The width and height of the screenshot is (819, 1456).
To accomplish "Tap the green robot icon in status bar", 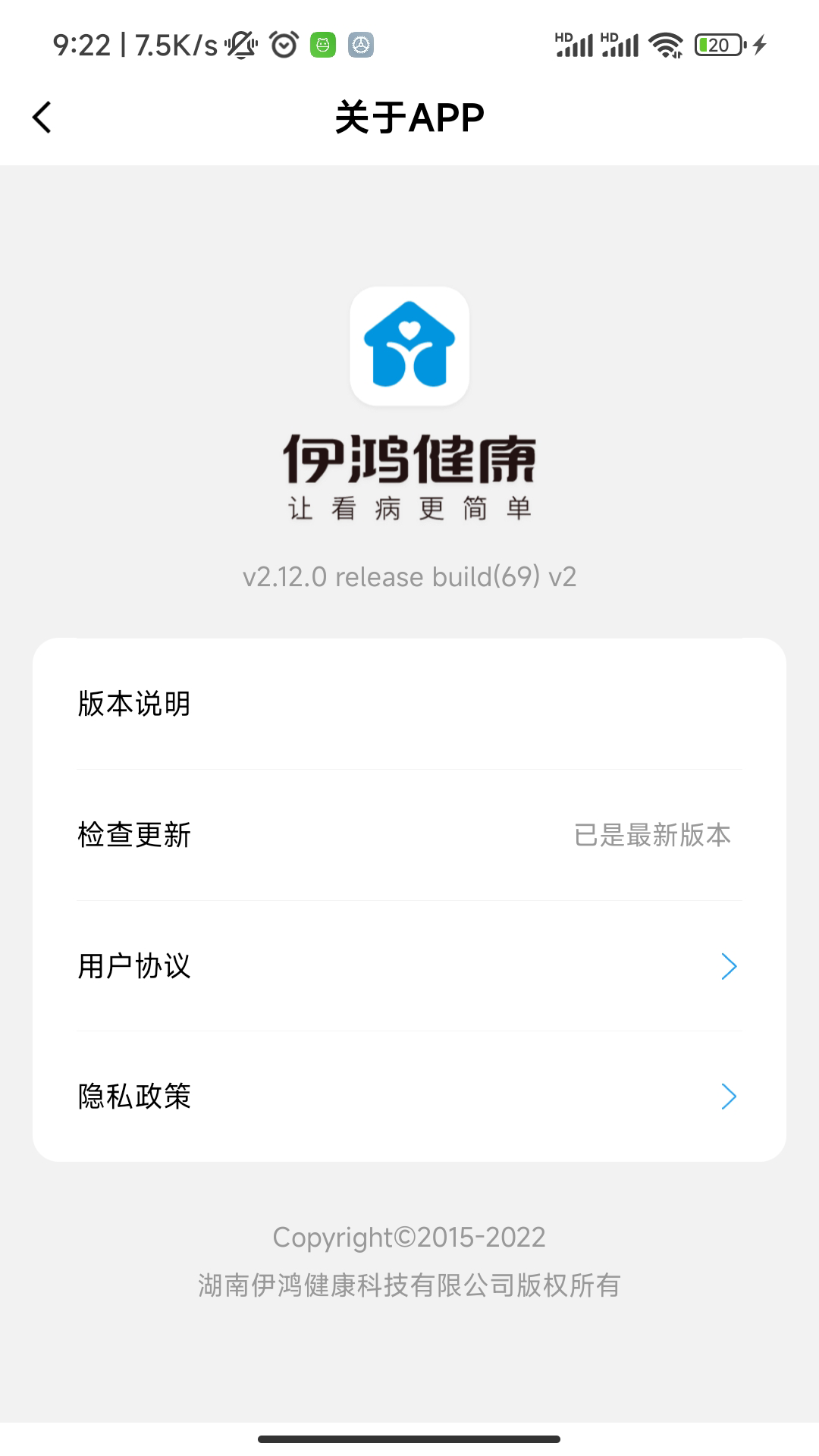I will 322,44.
